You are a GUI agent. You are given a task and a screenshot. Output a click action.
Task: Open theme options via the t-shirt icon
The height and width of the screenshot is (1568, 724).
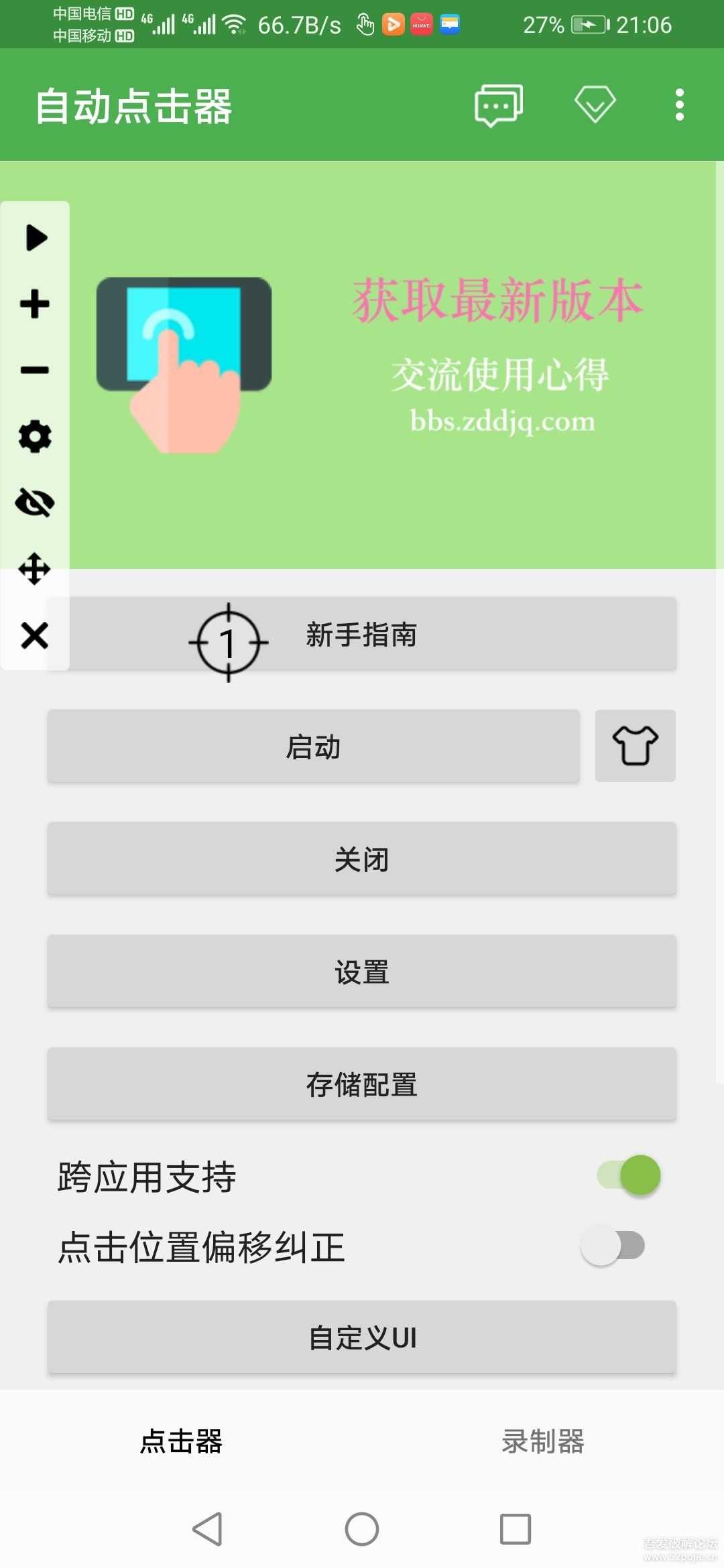[x=635, y=746]
